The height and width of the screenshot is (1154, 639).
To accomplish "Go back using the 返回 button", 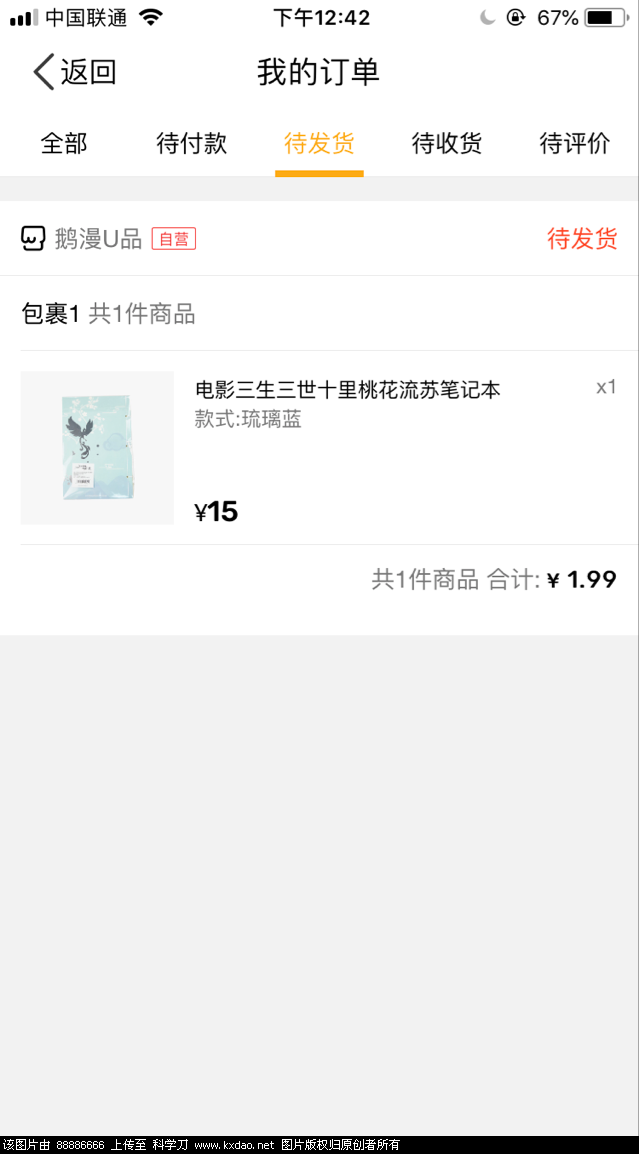I will (x=75, y=73).
